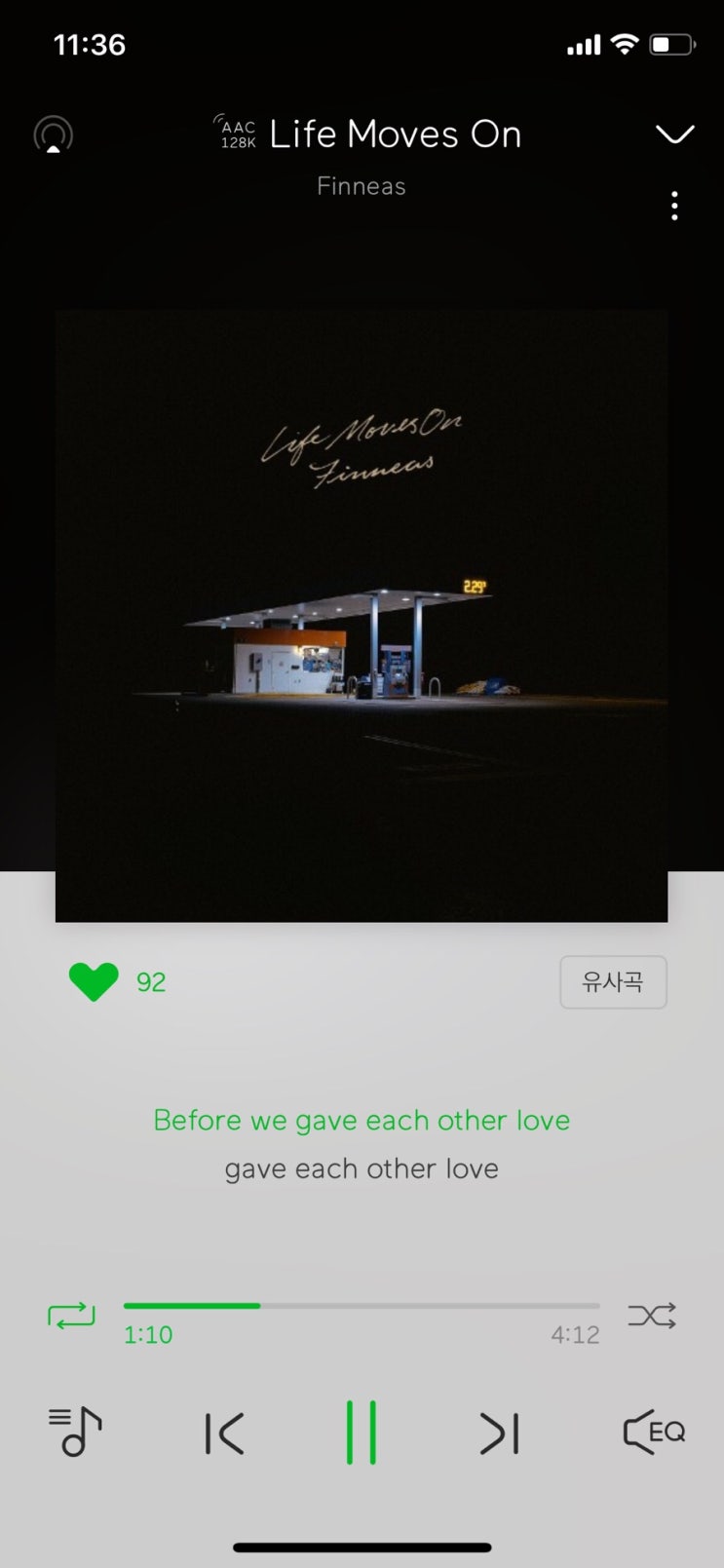Open similar songs via 유사곡 button
Screen dimensions: 724x1568
point(613,981)
